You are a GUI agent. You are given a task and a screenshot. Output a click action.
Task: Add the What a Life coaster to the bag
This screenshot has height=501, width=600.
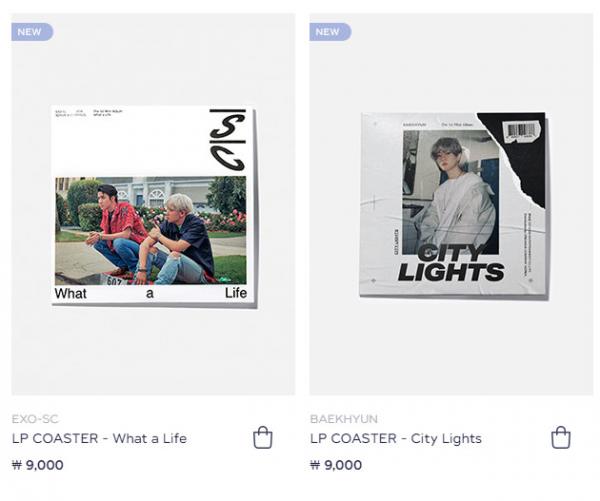(263, 438)
